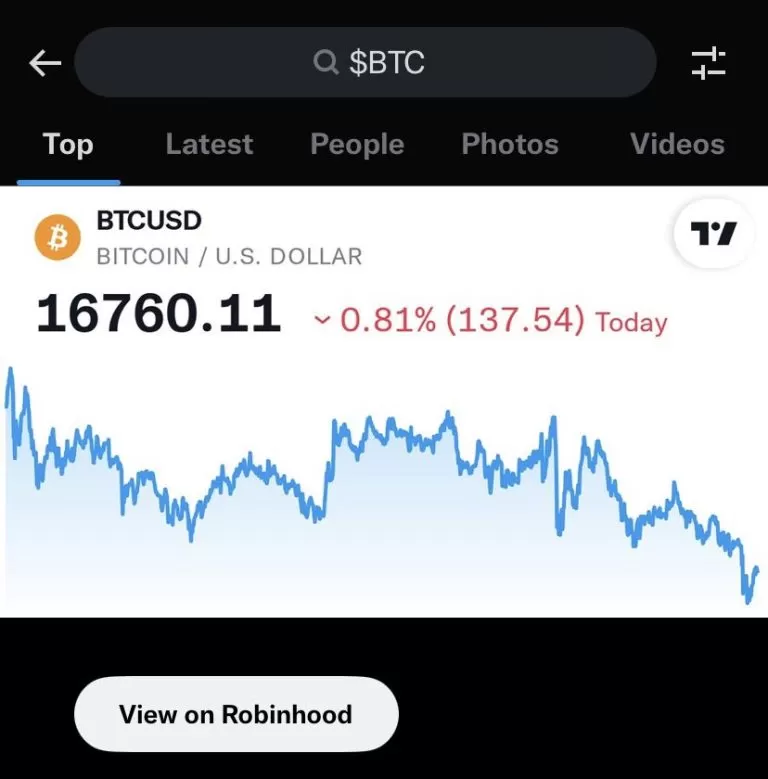This screenshot has height=779, width=768.
Task: Tap the $BTC search field
Action: point(366,63)
